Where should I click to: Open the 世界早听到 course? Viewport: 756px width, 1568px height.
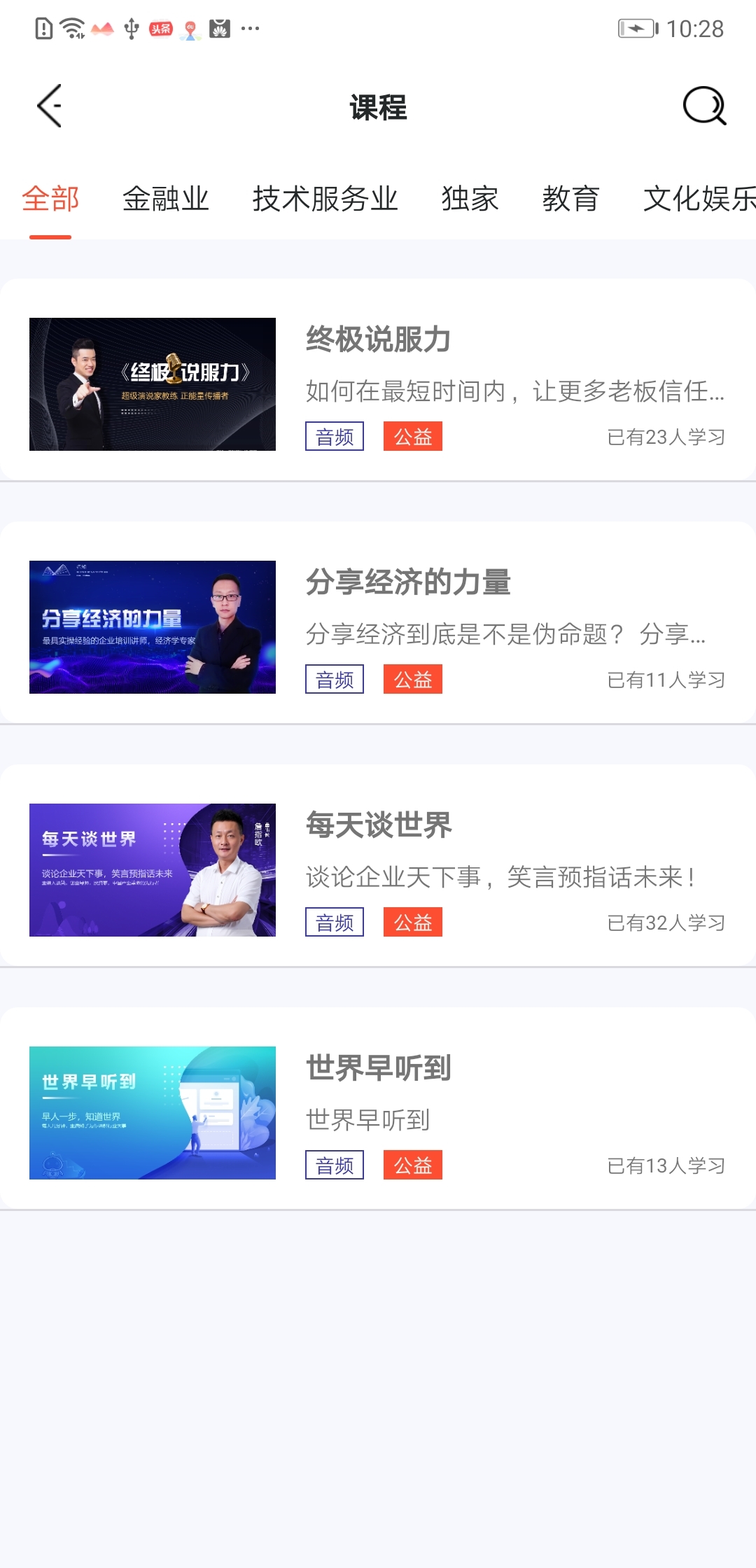tap(378, 1109)
